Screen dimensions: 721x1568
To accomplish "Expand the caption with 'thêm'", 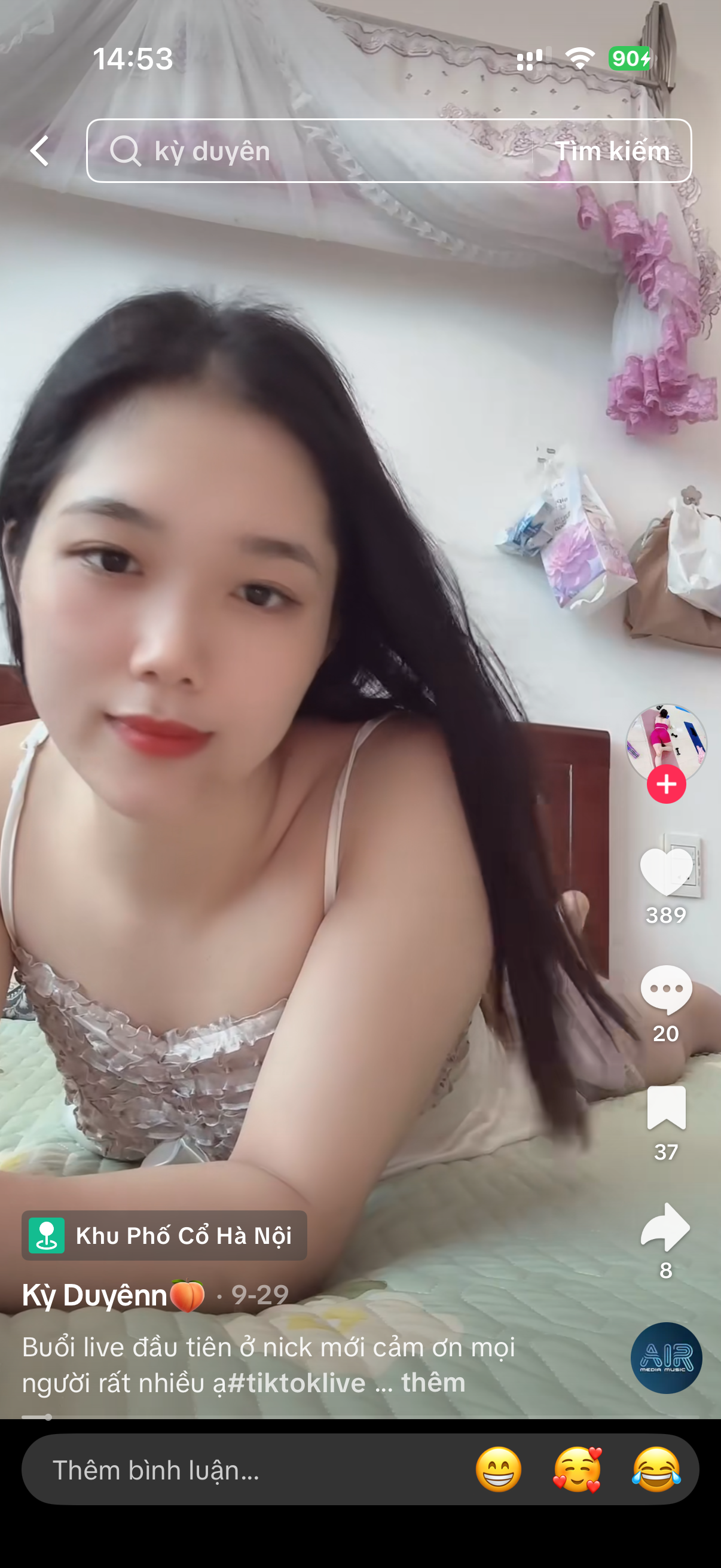I will tap(433, 1383).
